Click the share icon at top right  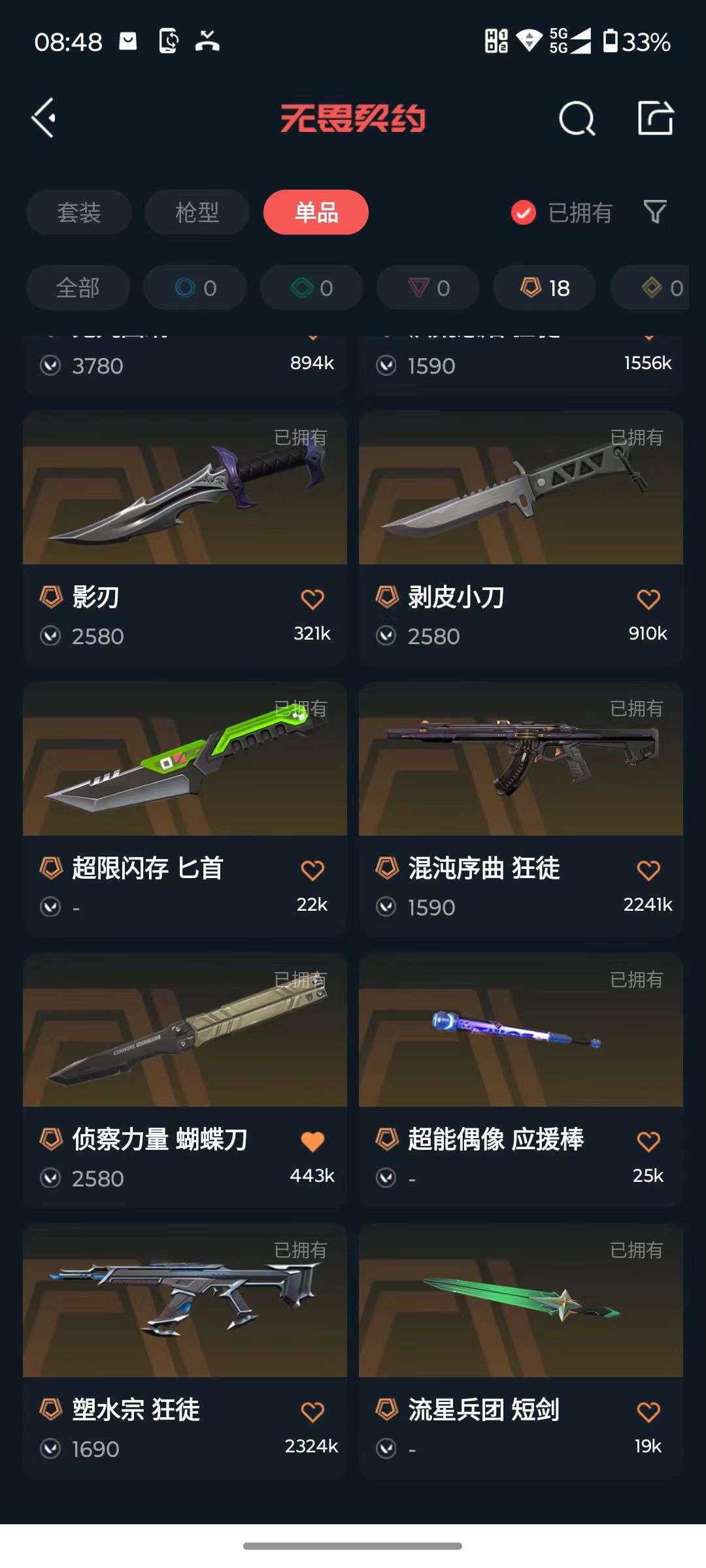point(656,119)
